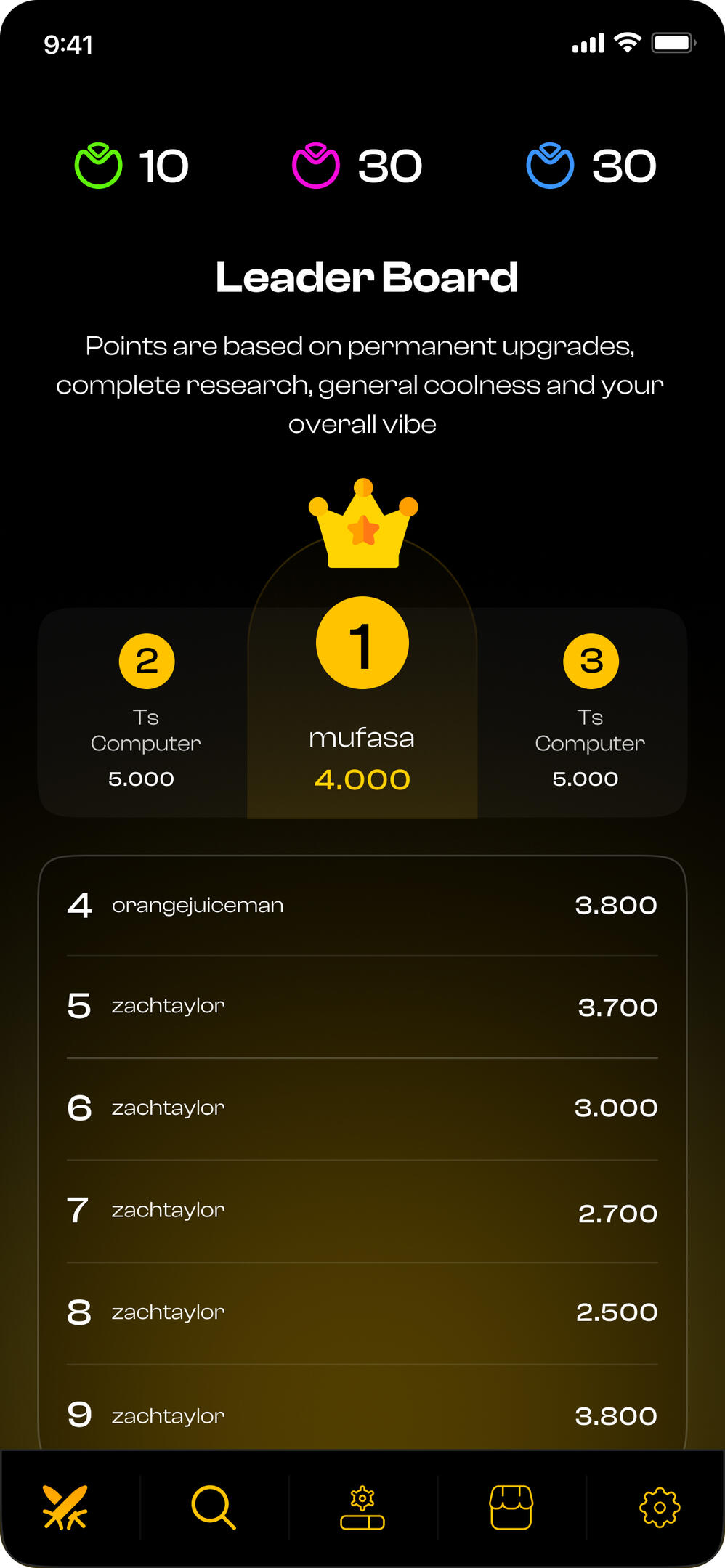This screenshot has width=725, height=1568.
Task: Switch to the search tab
Action: coord(214,1507)
